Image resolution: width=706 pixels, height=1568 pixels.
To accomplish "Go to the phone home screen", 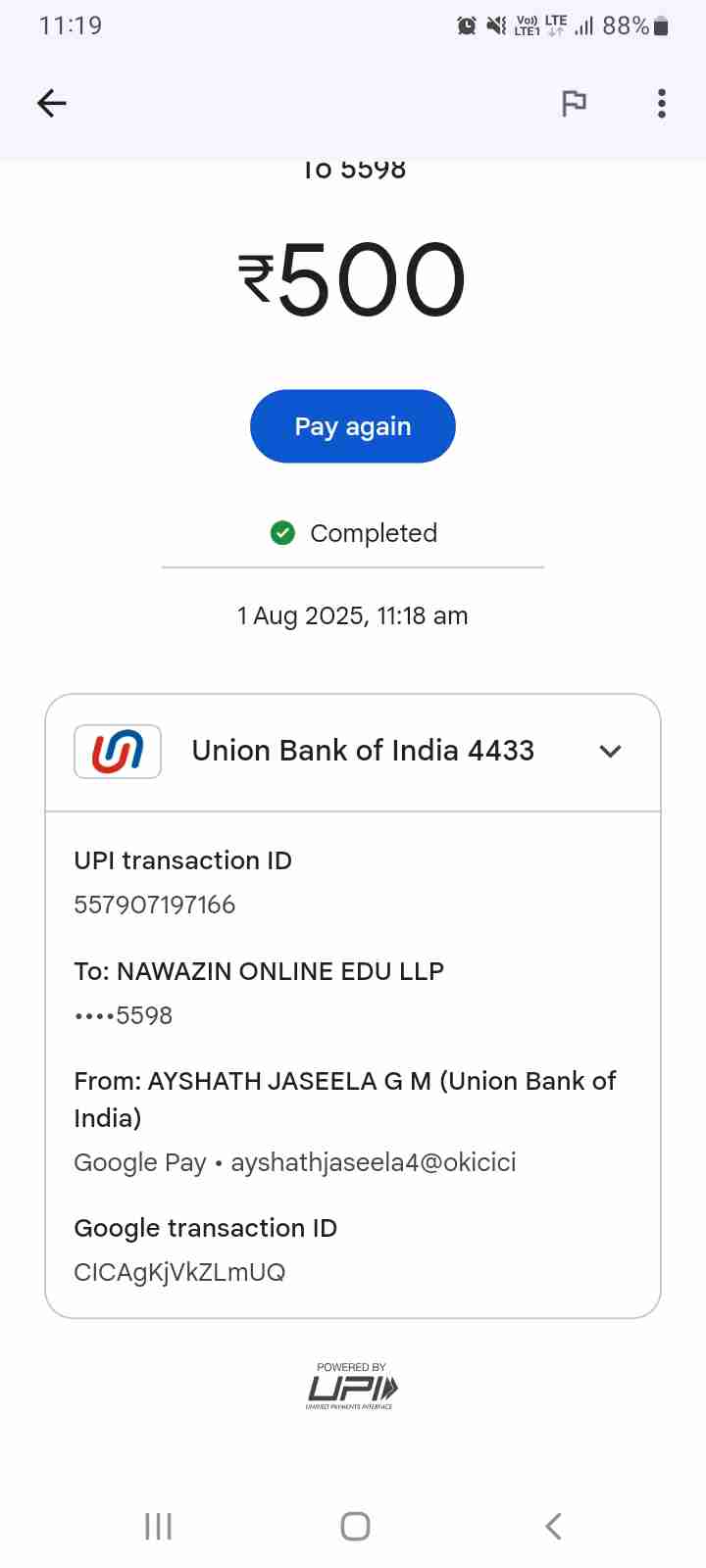I will point(355,1526).
